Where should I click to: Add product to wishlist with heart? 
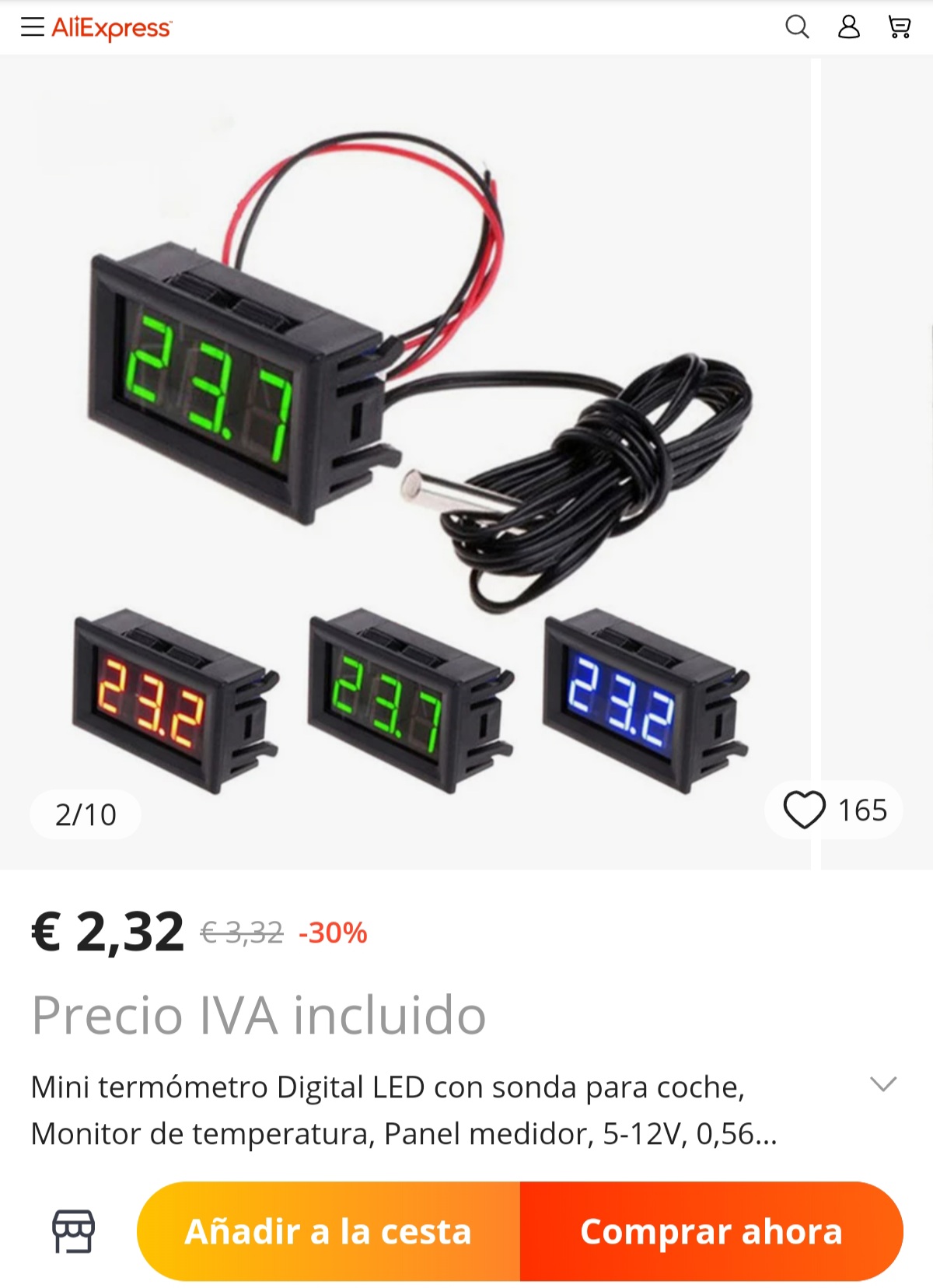[x=804, y=810]
